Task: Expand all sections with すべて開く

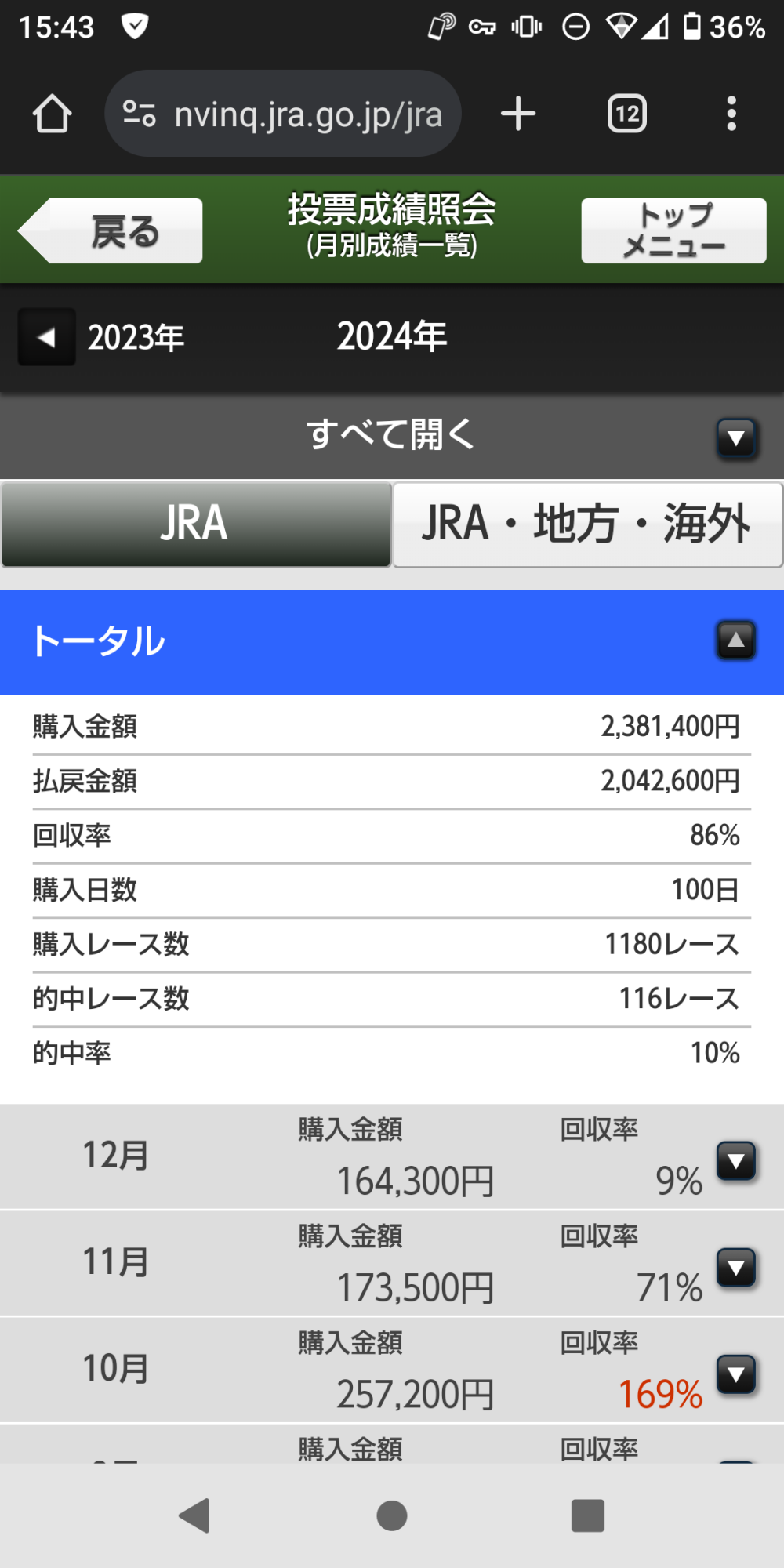Action: coord(392,435)
